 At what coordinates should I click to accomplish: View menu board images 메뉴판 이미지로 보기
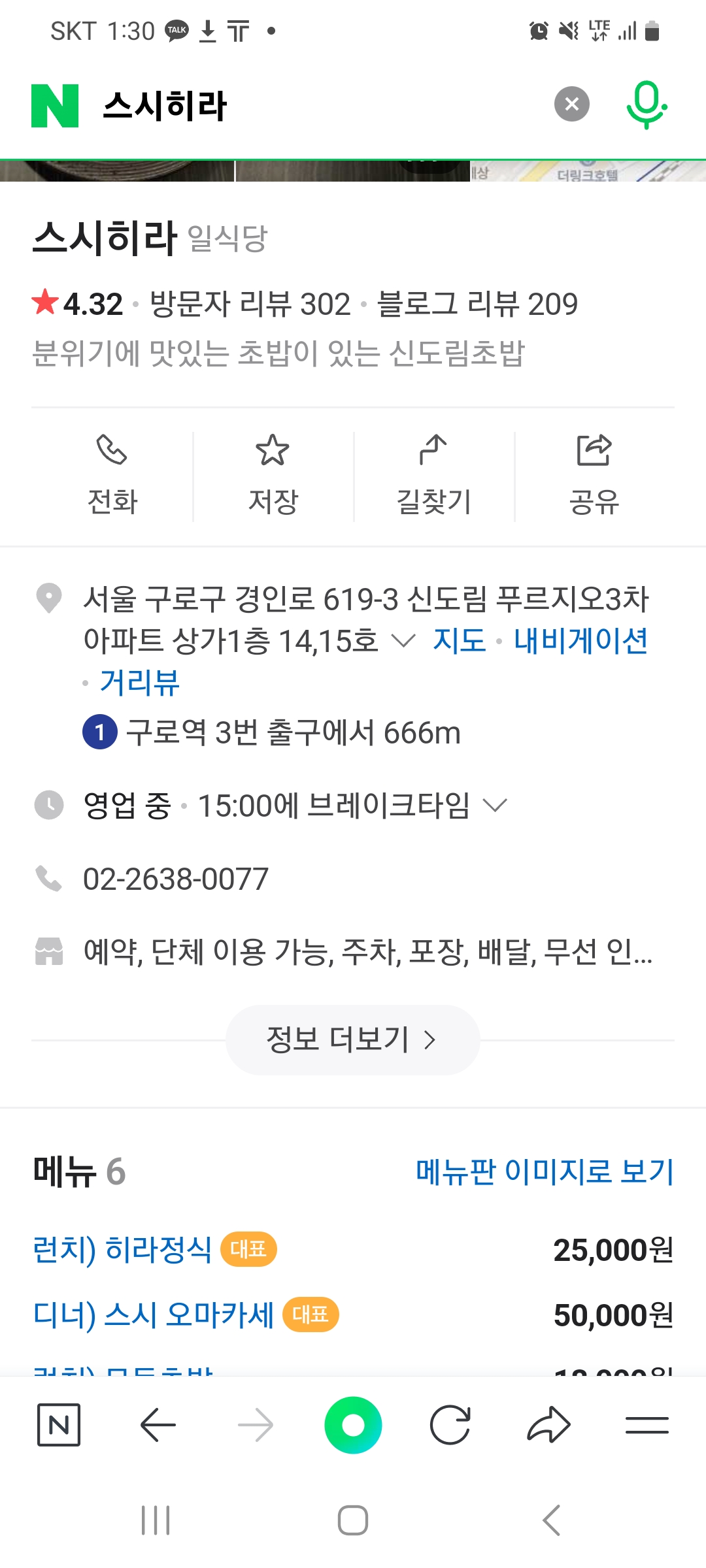click(x=545, y=1171)
